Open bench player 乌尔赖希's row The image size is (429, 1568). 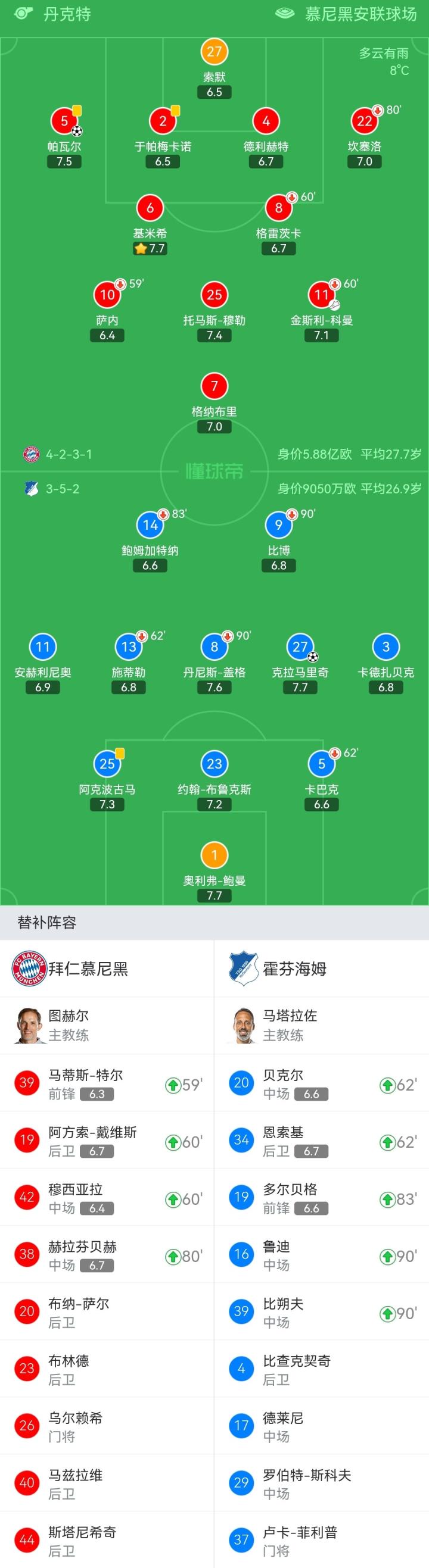click(x=107, y=1427)
